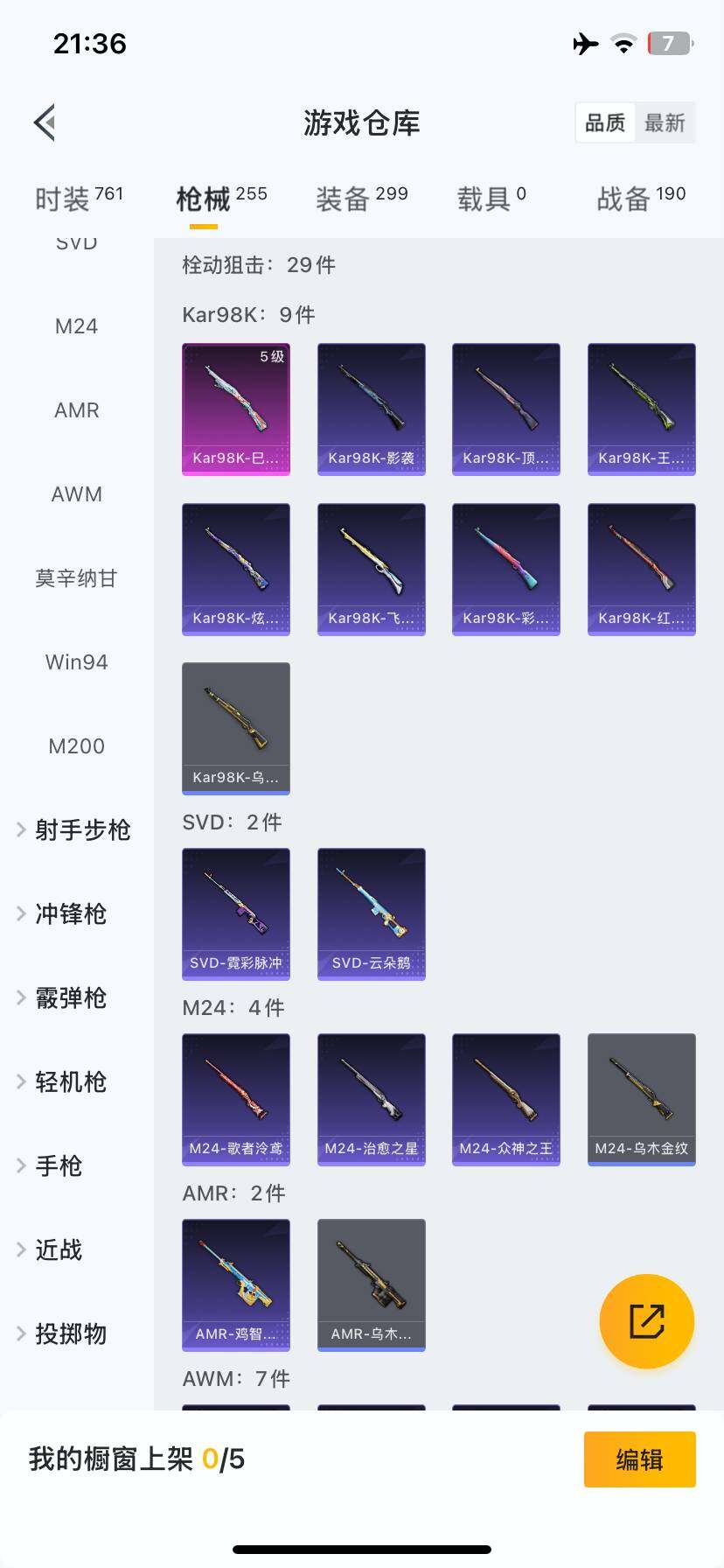This screenshot has height=1568, width=724.
Task: Select M200 in the weapon sidebar
Action: [77, 745]
